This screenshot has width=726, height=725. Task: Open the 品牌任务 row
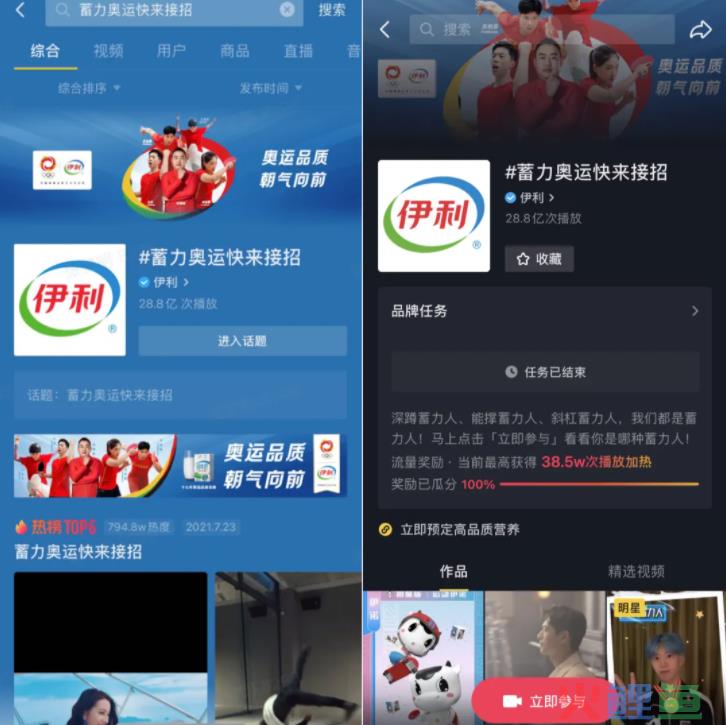544,311
